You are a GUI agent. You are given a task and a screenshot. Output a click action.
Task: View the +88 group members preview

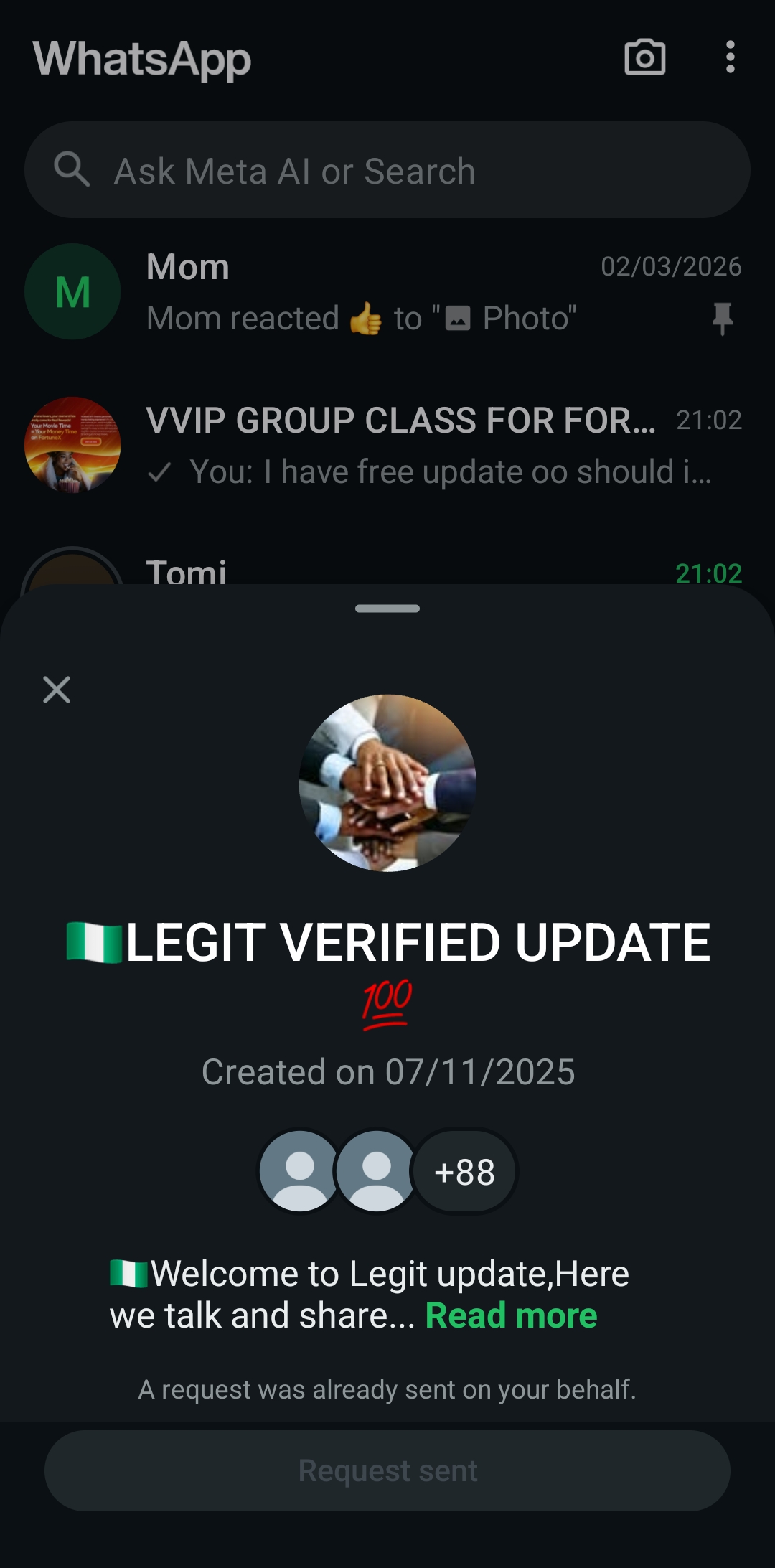coord(464,1172)
